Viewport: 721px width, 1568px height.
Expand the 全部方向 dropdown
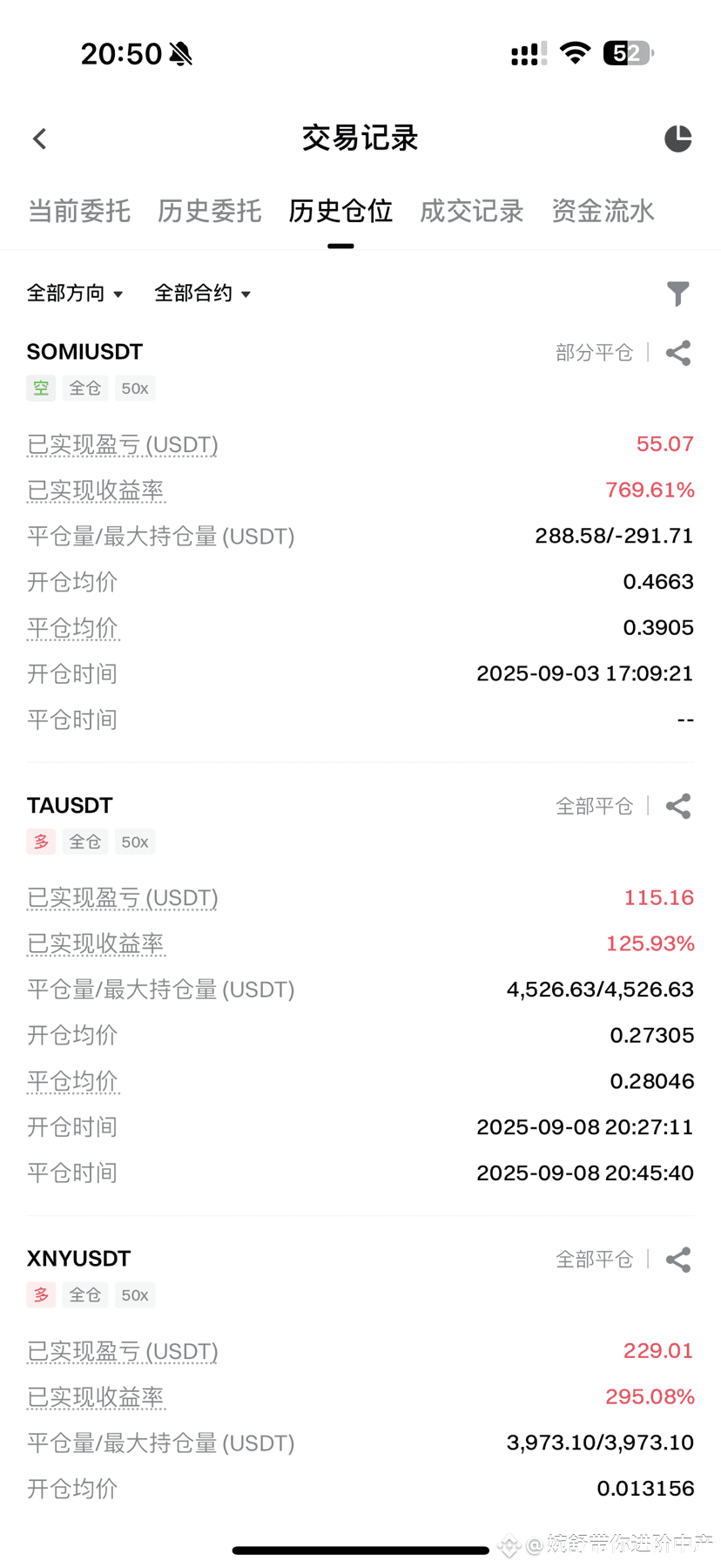(75, 294)
